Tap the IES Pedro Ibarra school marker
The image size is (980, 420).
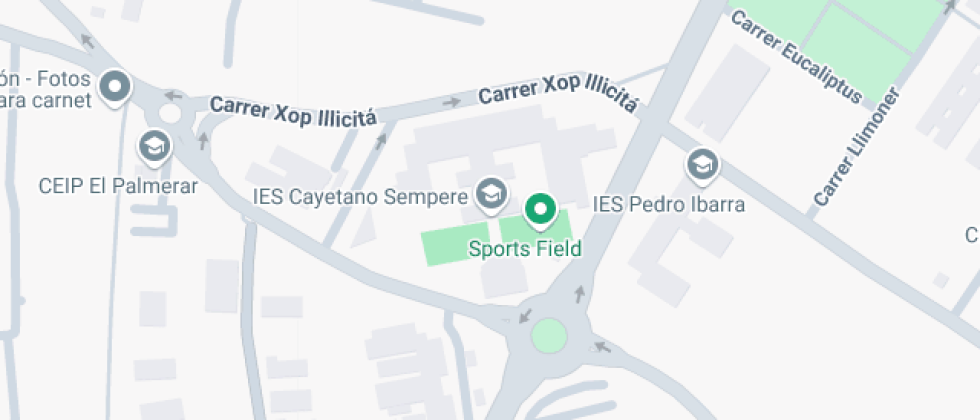click(x=703, y=165)
